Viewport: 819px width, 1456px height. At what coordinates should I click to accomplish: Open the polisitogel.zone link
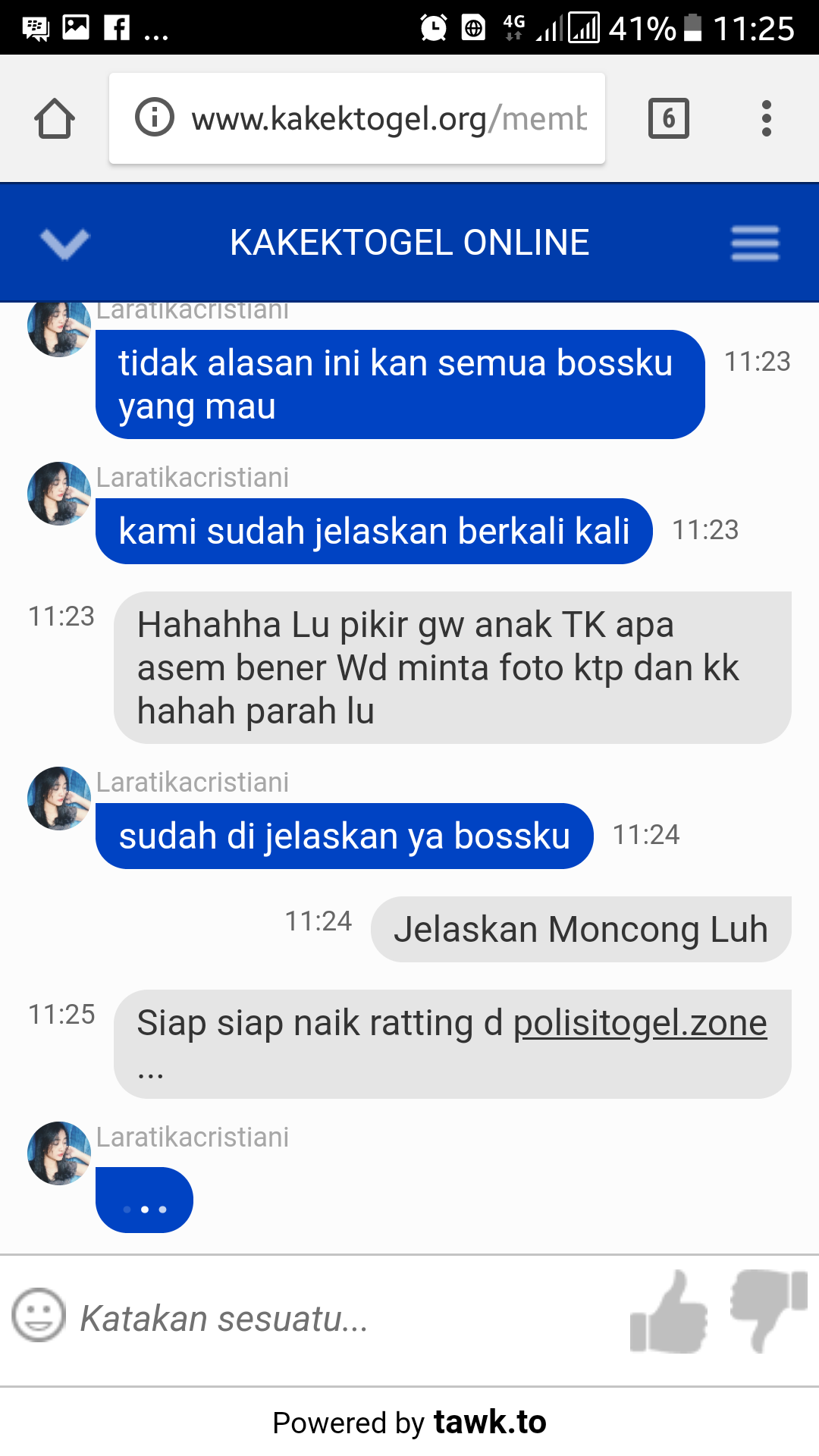point(640,1023)
